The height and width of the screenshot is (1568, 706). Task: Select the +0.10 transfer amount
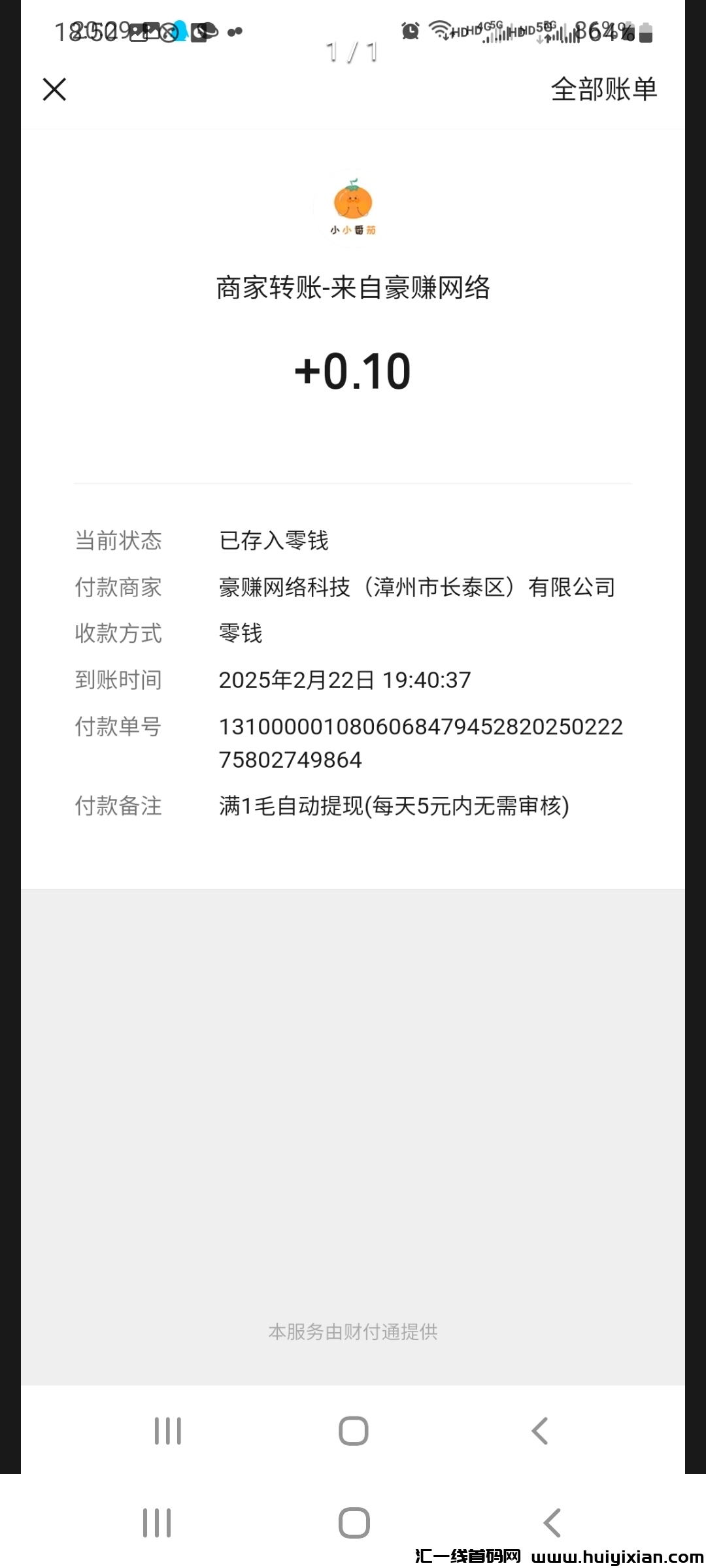click(353, 370)
